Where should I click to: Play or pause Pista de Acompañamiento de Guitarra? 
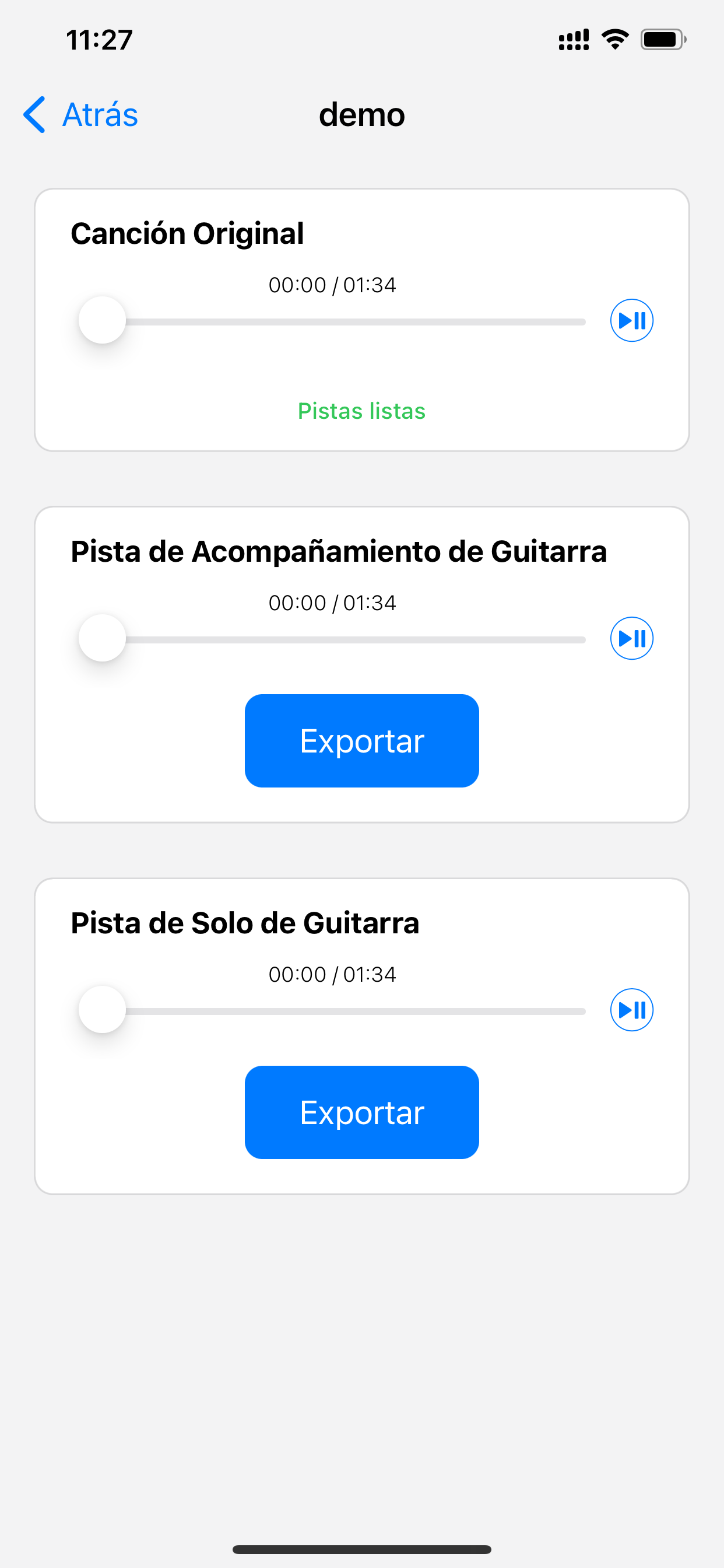point(631,638)
